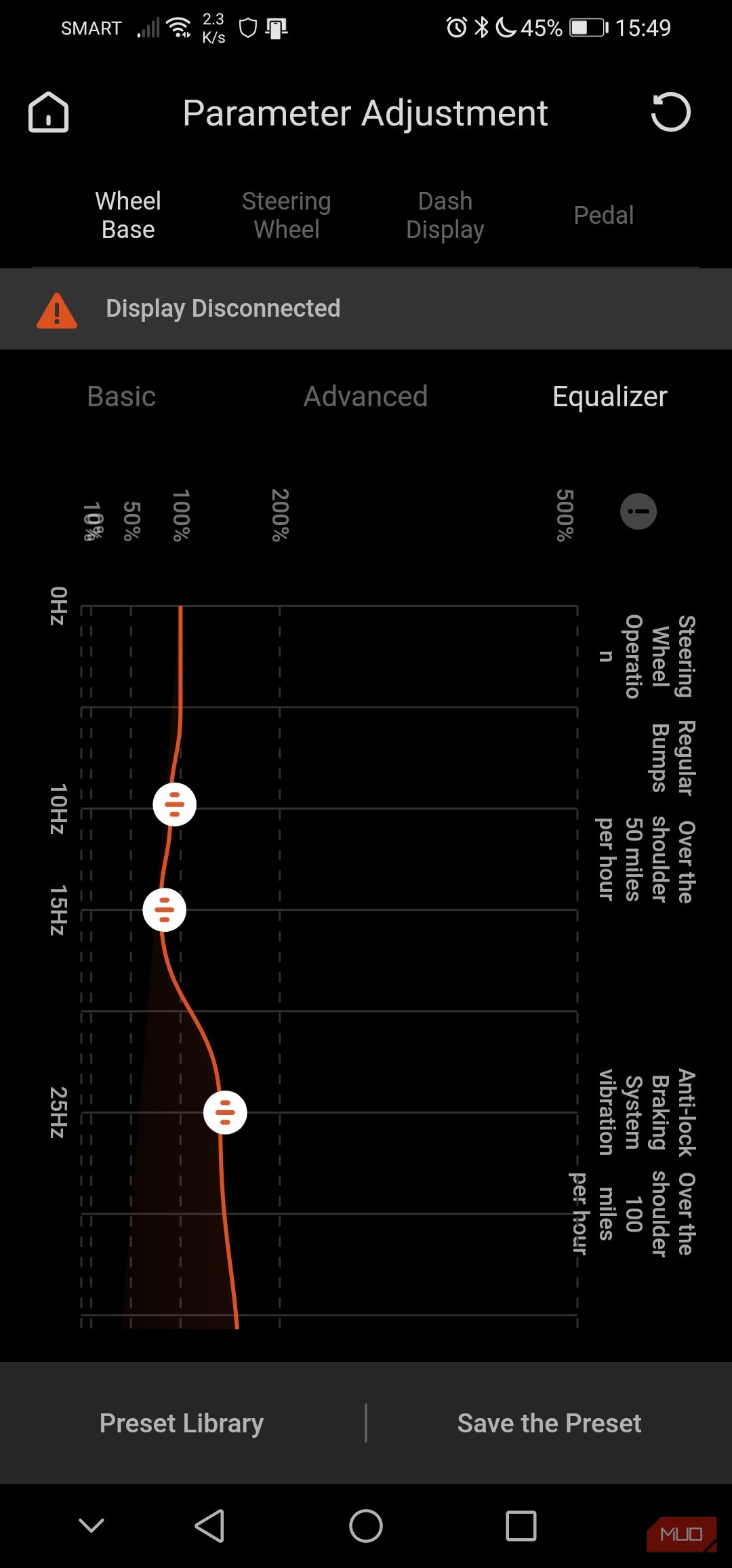Tap the home icon in top left corner
Image resolution: width=732 pixels, height=1568 pixels.
click(x=48, y=113)
